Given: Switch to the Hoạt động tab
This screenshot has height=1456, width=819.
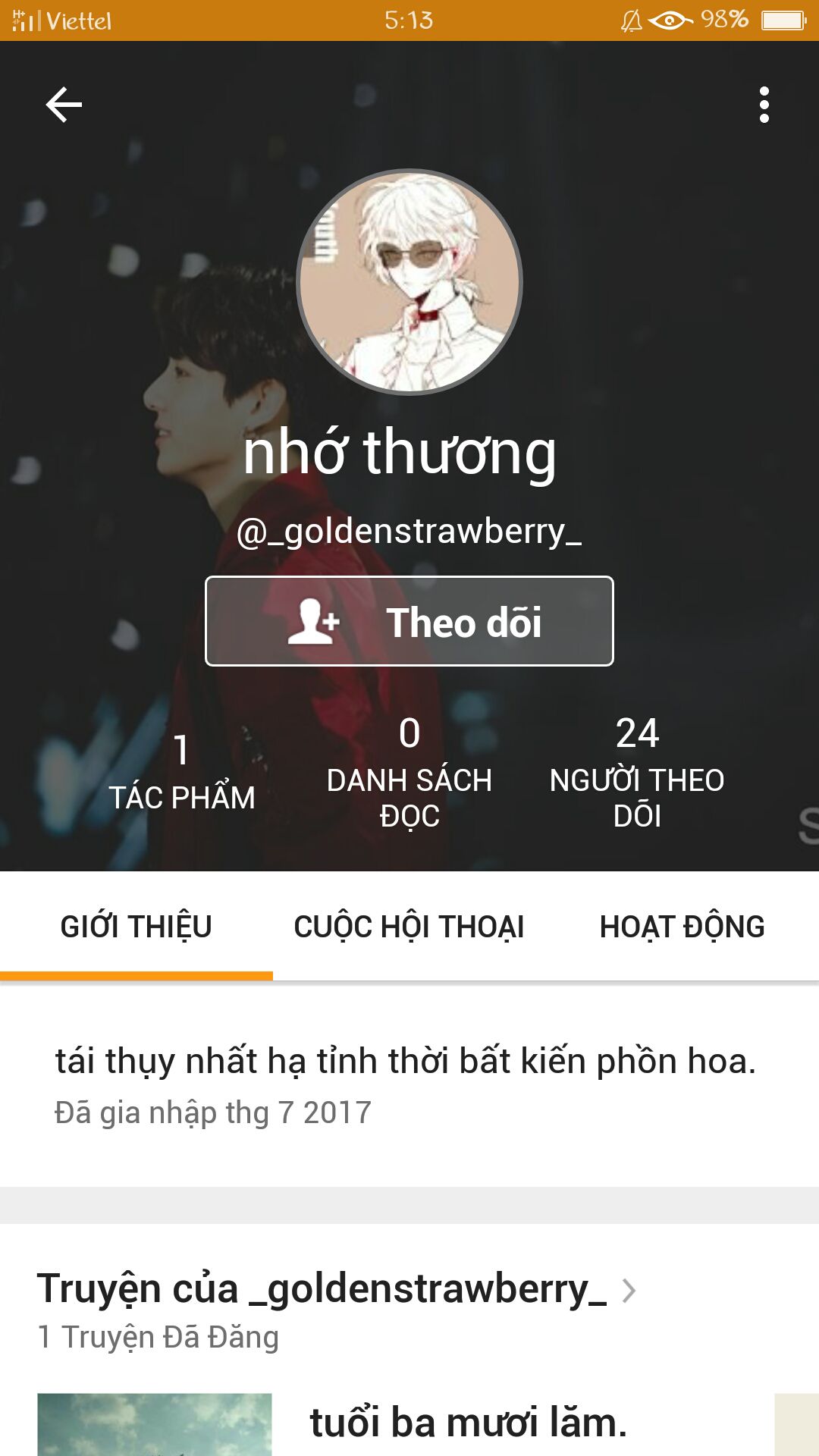Looking at the screenshot, I should pyautogui.click(x=682, y=927).
